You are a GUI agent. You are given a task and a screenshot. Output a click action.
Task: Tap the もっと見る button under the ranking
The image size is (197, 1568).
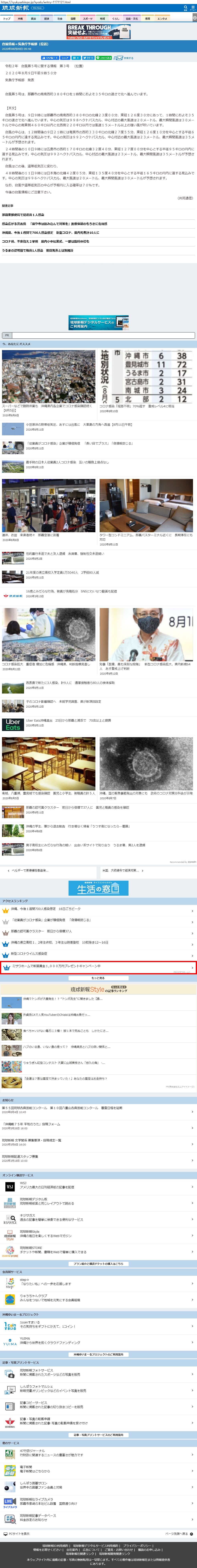tap(98, 978)
